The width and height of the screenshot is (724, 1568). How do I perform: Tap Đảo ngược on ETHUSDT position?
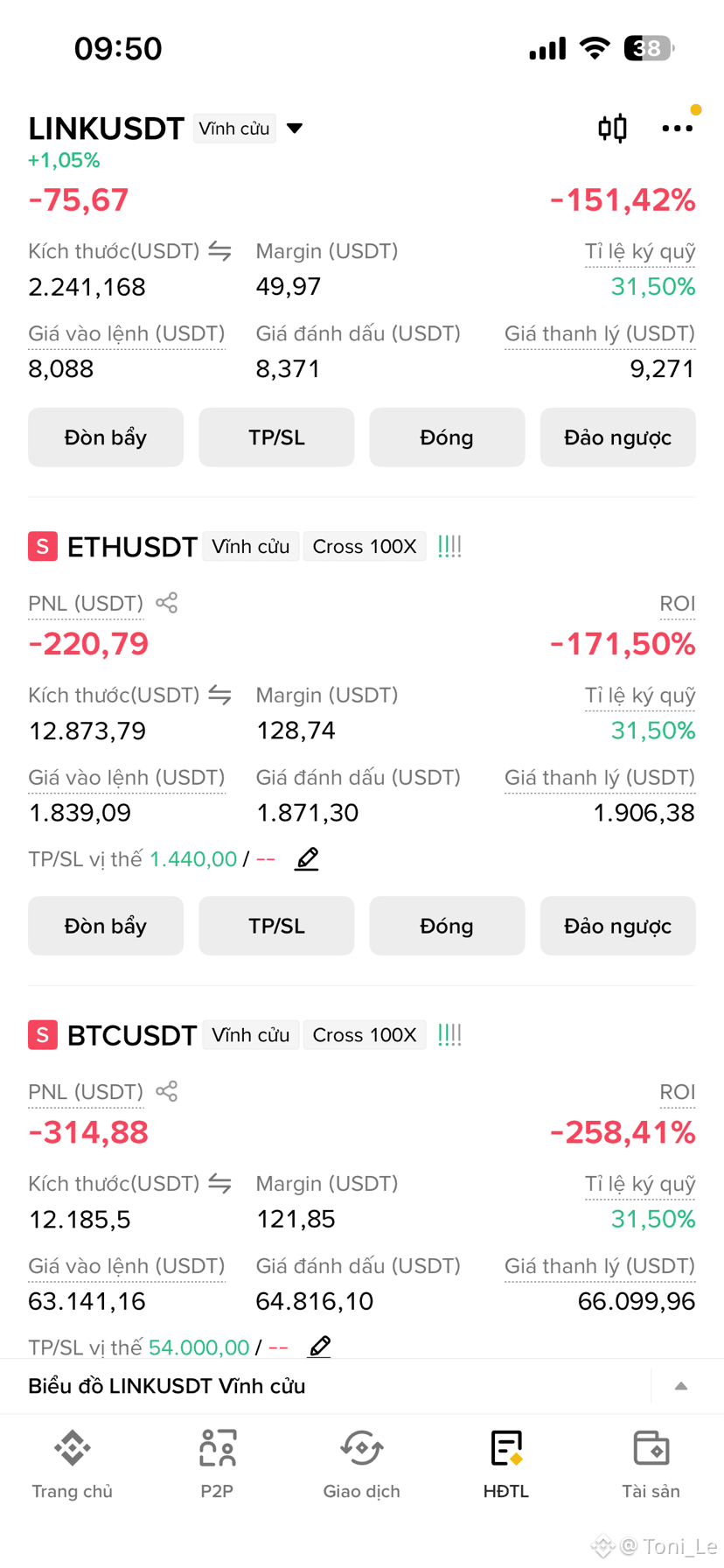click(617, 926)
